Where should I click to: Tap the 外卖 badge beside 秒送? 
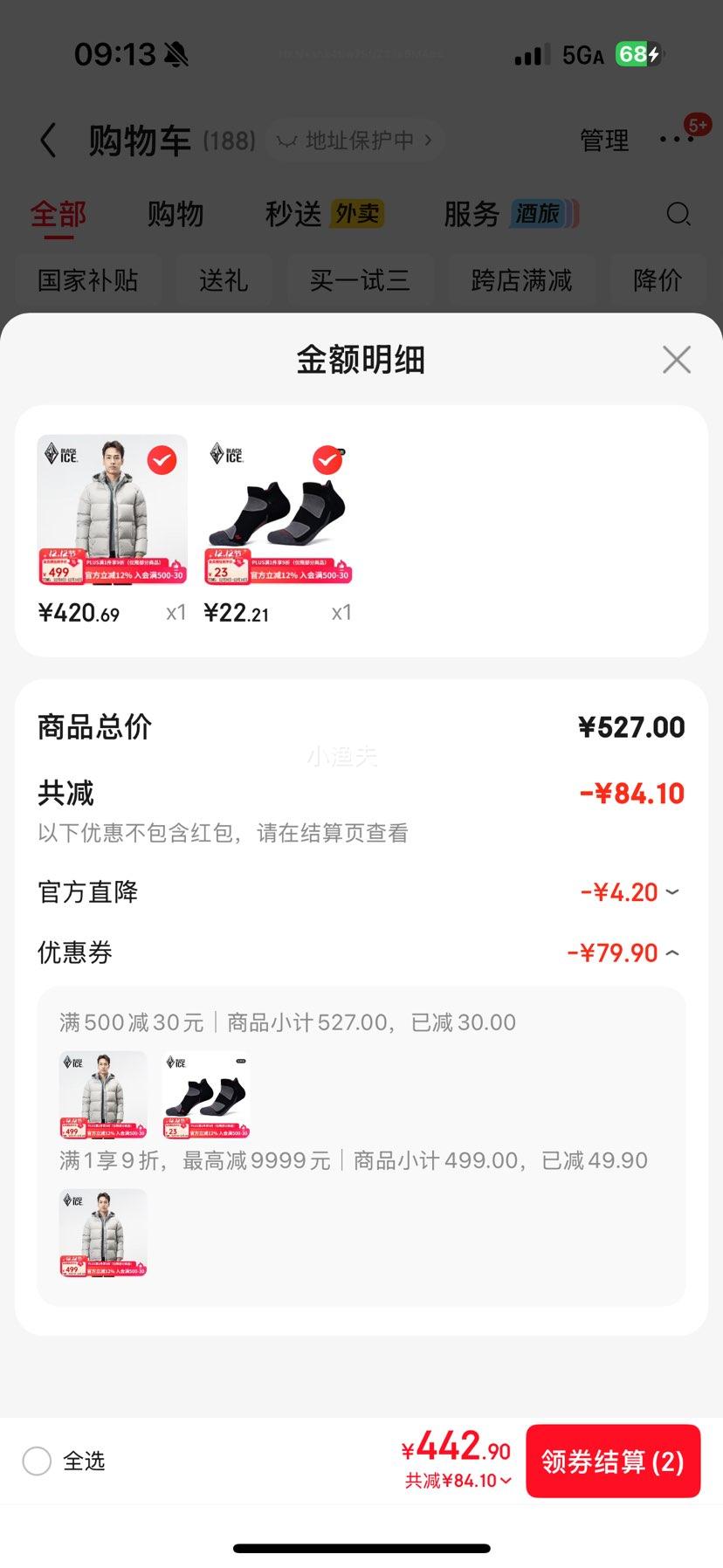tap(359, 212)
